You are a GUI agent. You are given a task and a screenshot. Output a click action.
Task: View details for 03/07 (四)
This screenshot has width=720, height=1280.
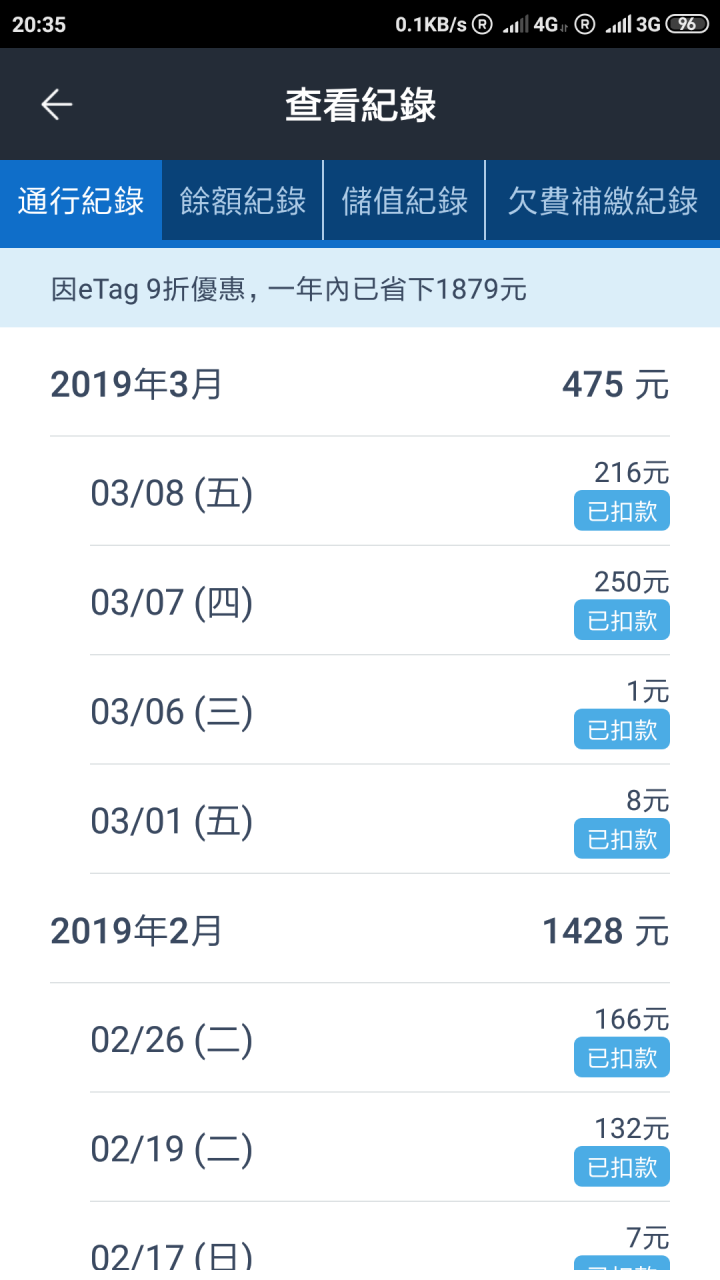click(x=380, y=601)
